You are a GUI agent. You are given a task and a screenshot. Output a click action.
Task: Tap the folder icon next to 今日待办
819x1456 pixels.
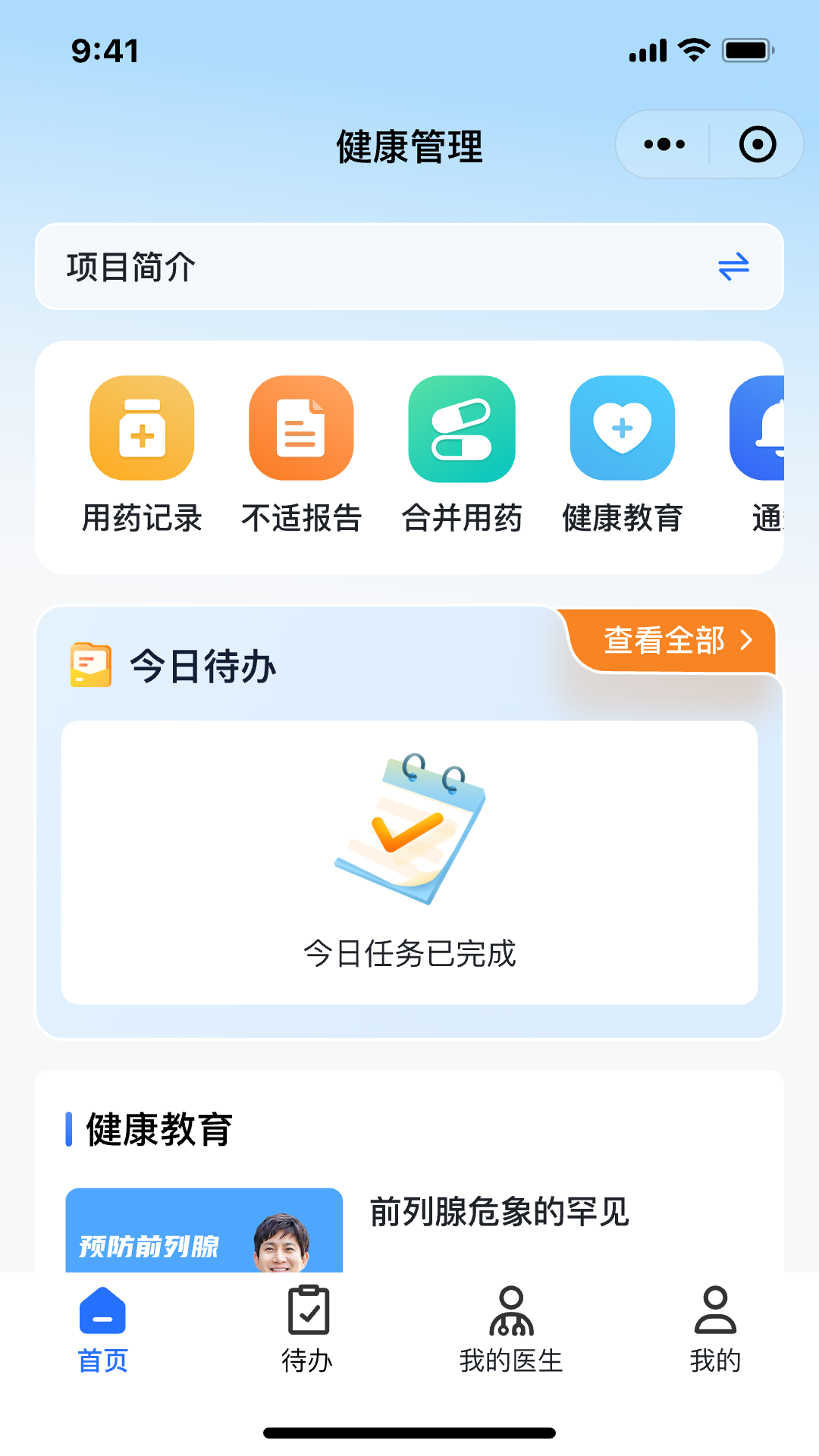point(90,666)
